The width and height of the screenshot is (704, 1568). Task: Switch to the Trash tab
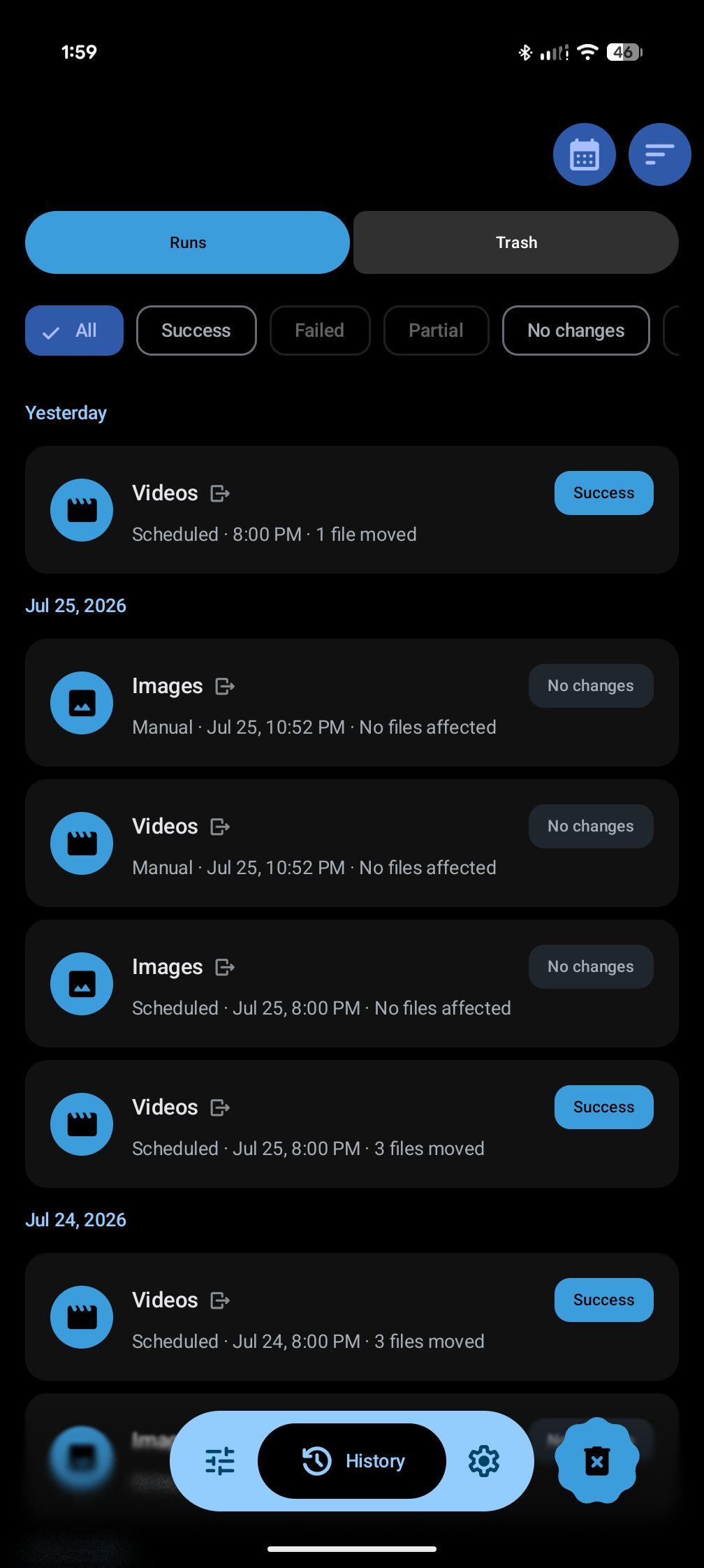(515, 242)
